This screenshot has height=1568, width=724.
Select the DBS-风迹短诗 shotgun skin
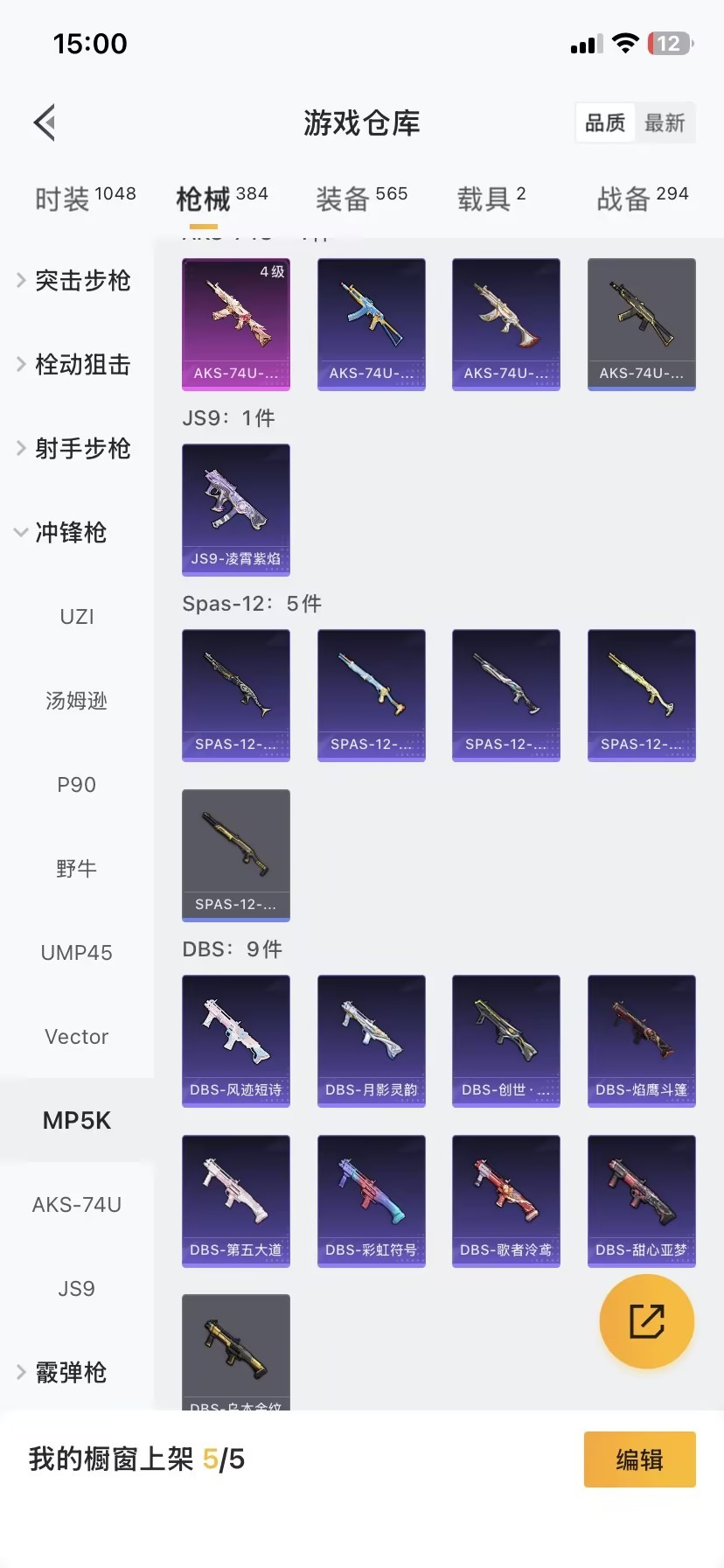click(x=235, y=1040)
